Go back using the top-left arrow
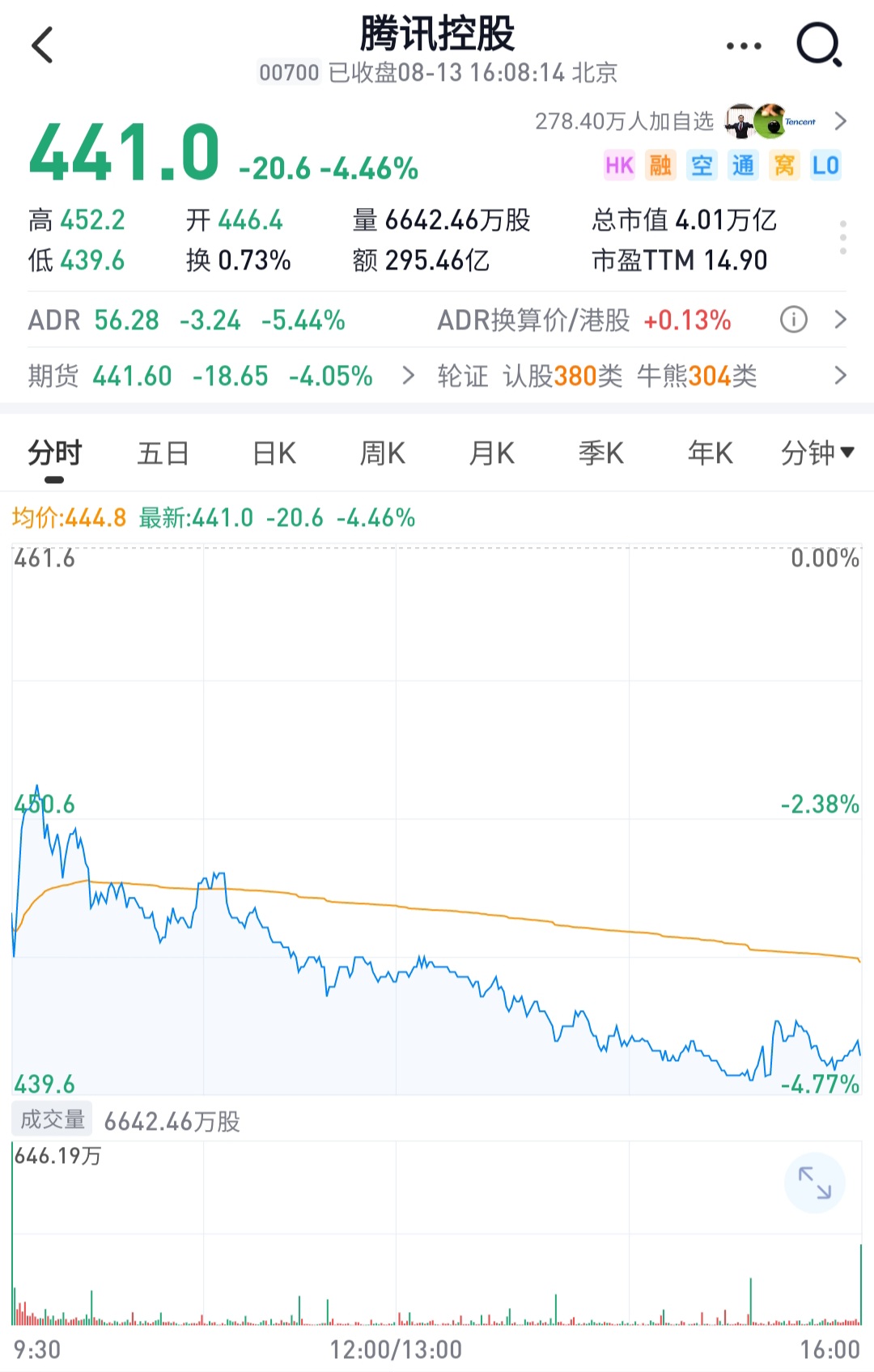 pyautogui.click(x=42, y=45)
